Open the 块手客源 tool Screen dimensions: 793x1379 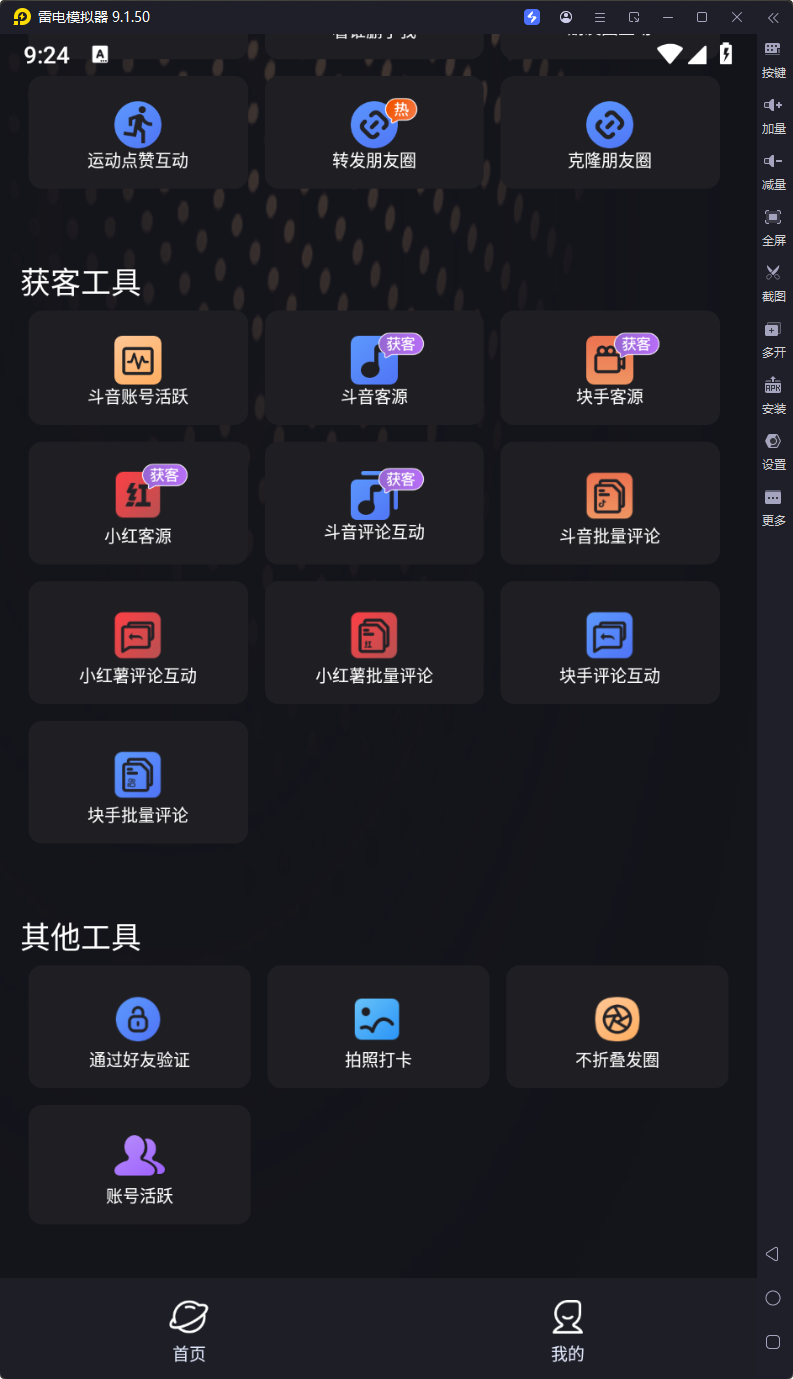click(609, 367)
